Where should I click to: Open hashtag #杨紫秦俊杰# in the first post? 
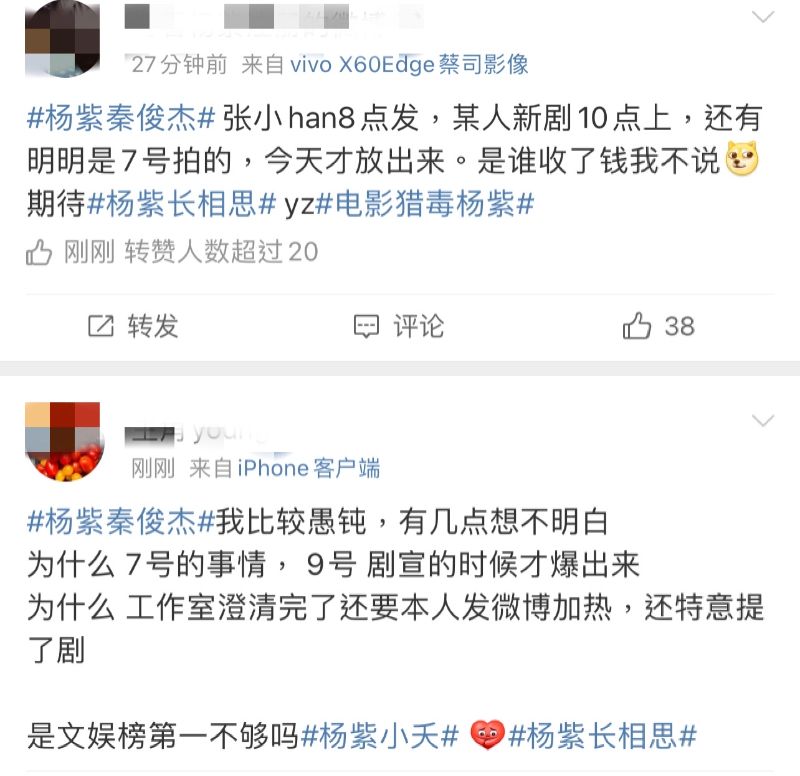pos(120,118)
